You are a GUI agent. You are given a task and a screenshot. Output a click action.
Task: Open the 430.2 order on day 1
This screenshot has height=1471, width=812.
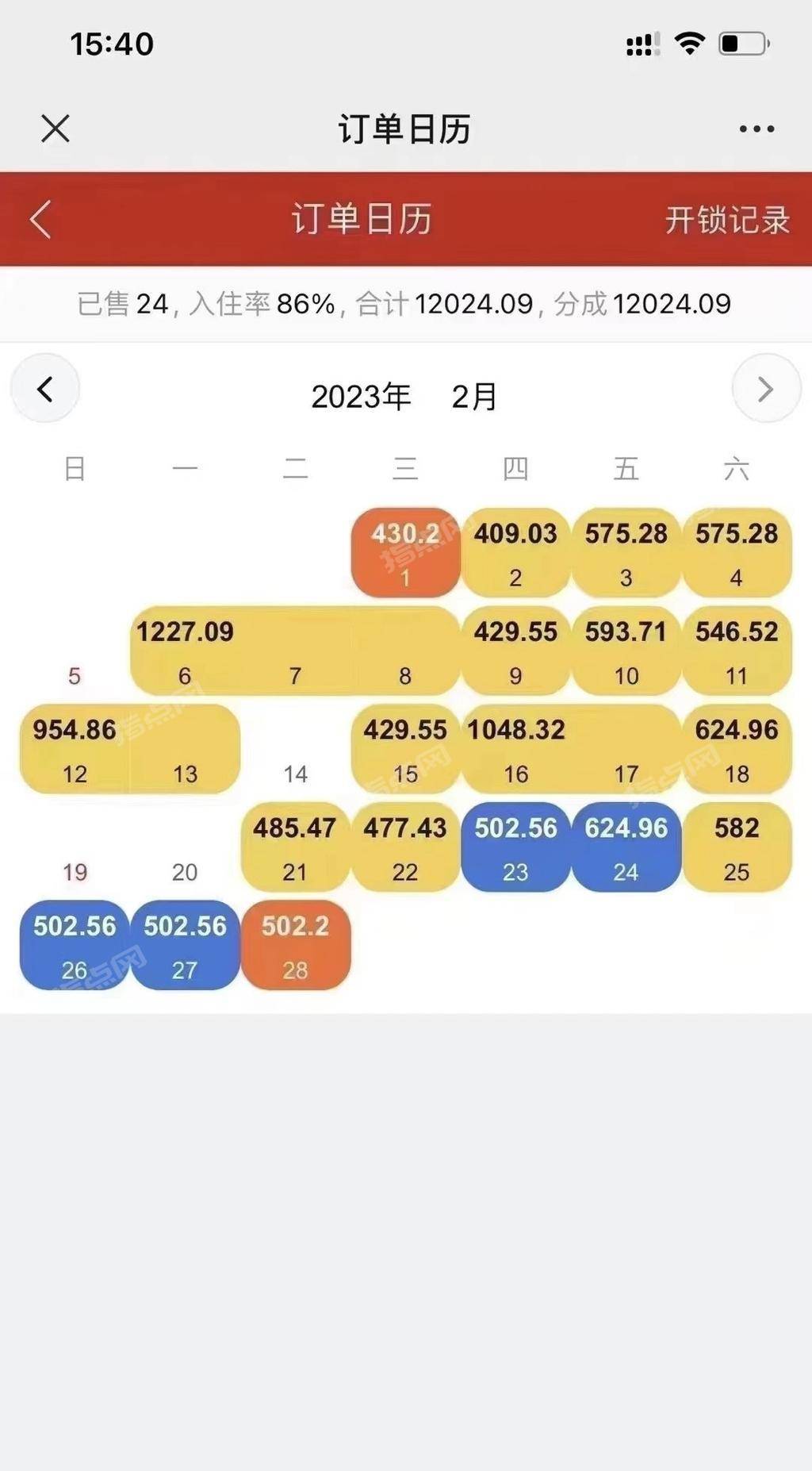405,552
